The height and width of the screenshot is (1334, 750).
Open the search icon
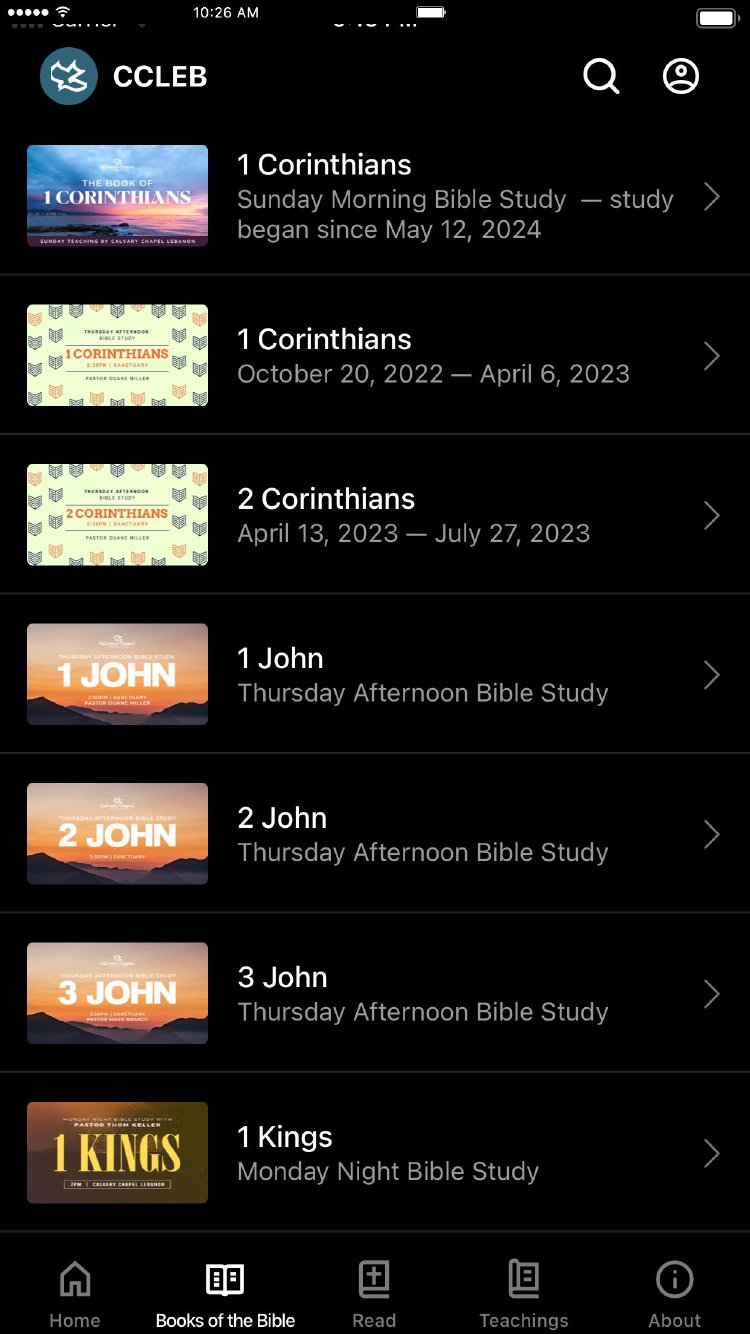click(x=601, y=76)
